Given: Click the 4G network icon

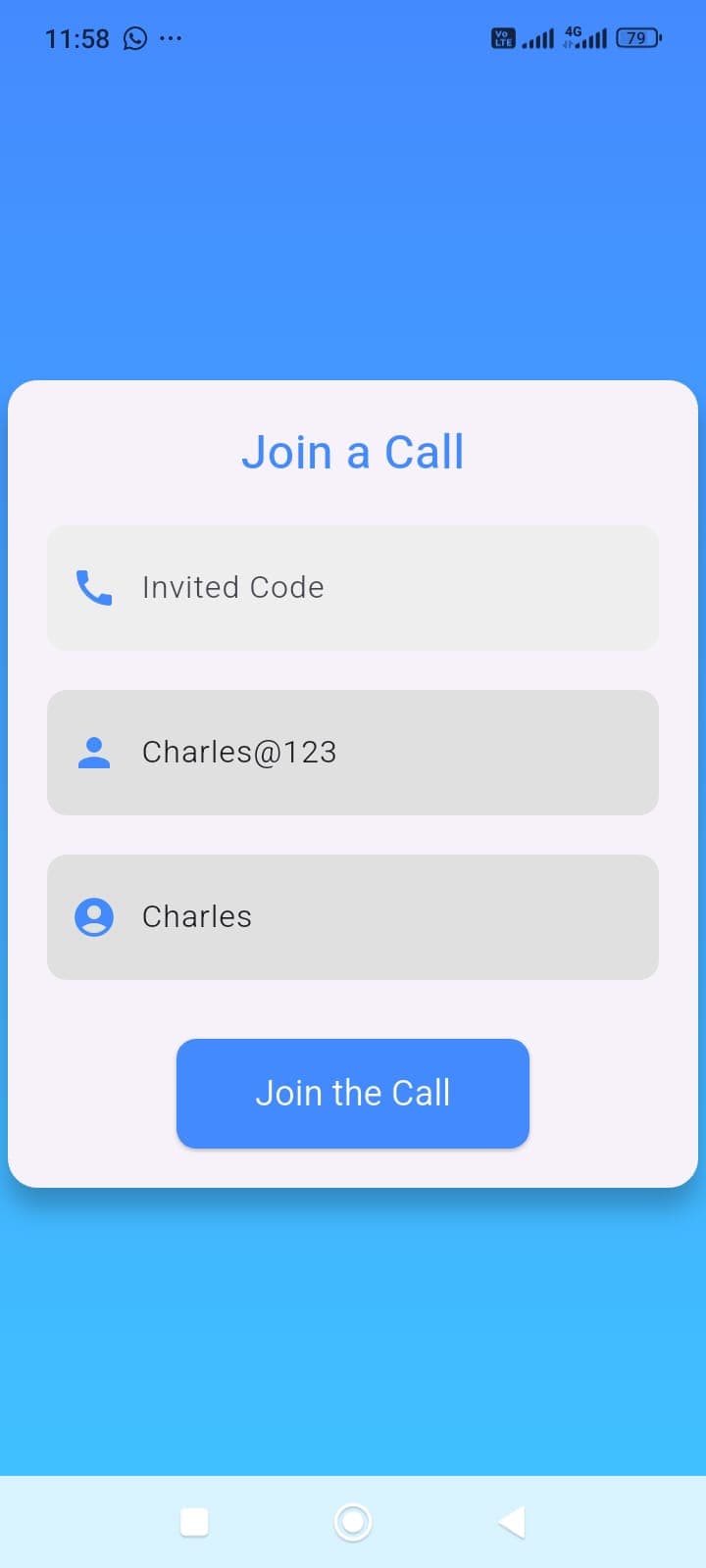Looking at the screenshot, I should click(574, 32).
